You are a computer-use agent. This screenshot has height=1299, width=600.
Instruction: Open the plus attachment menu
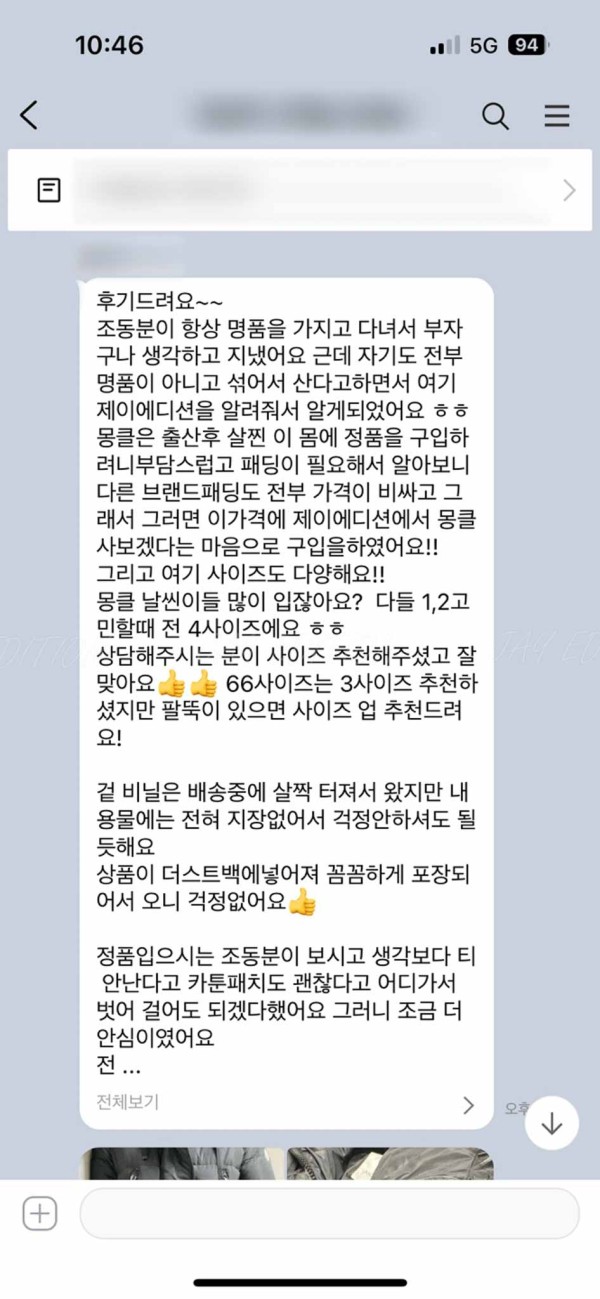coord(40,1214)
